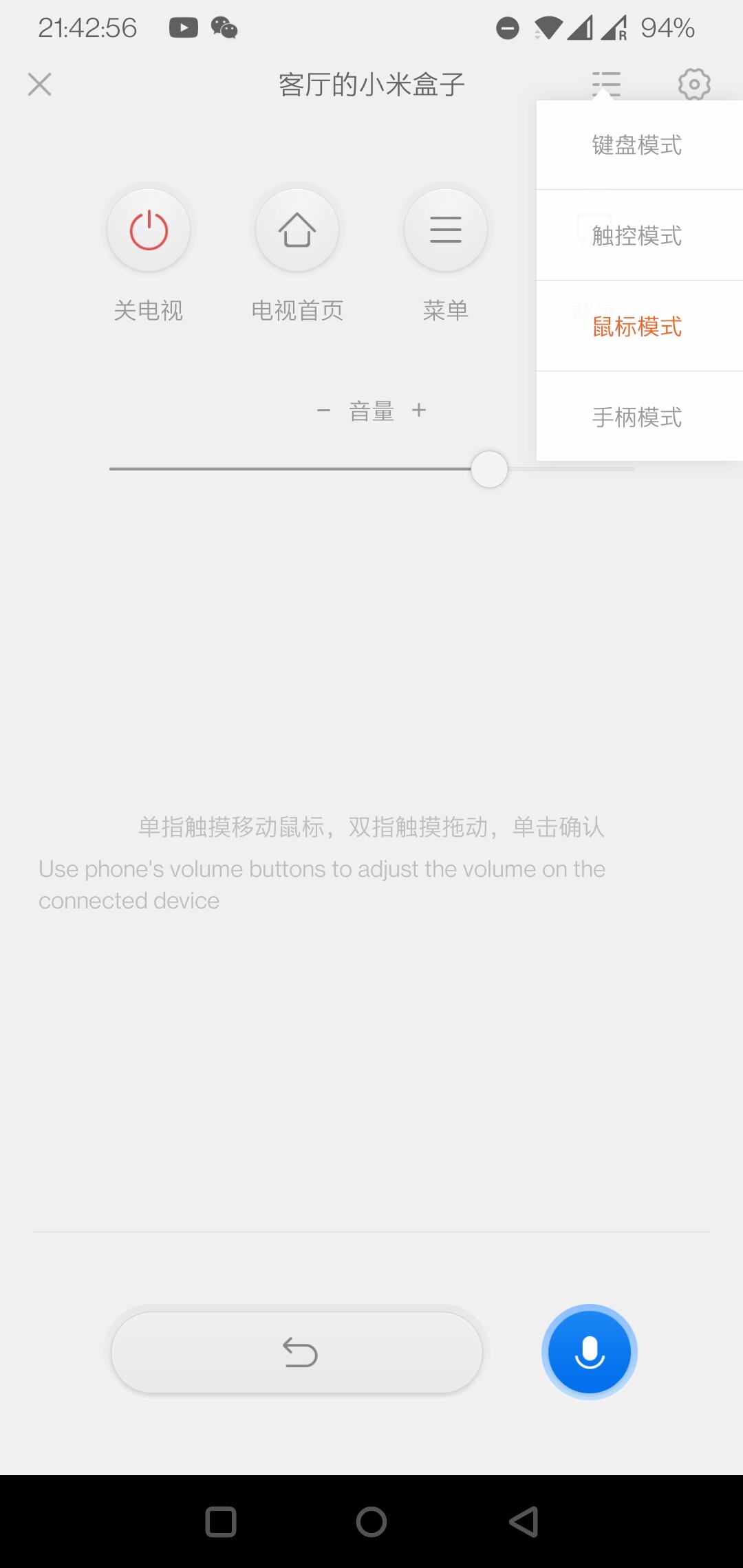Increase volume with the plus sign

pos(419,411)
